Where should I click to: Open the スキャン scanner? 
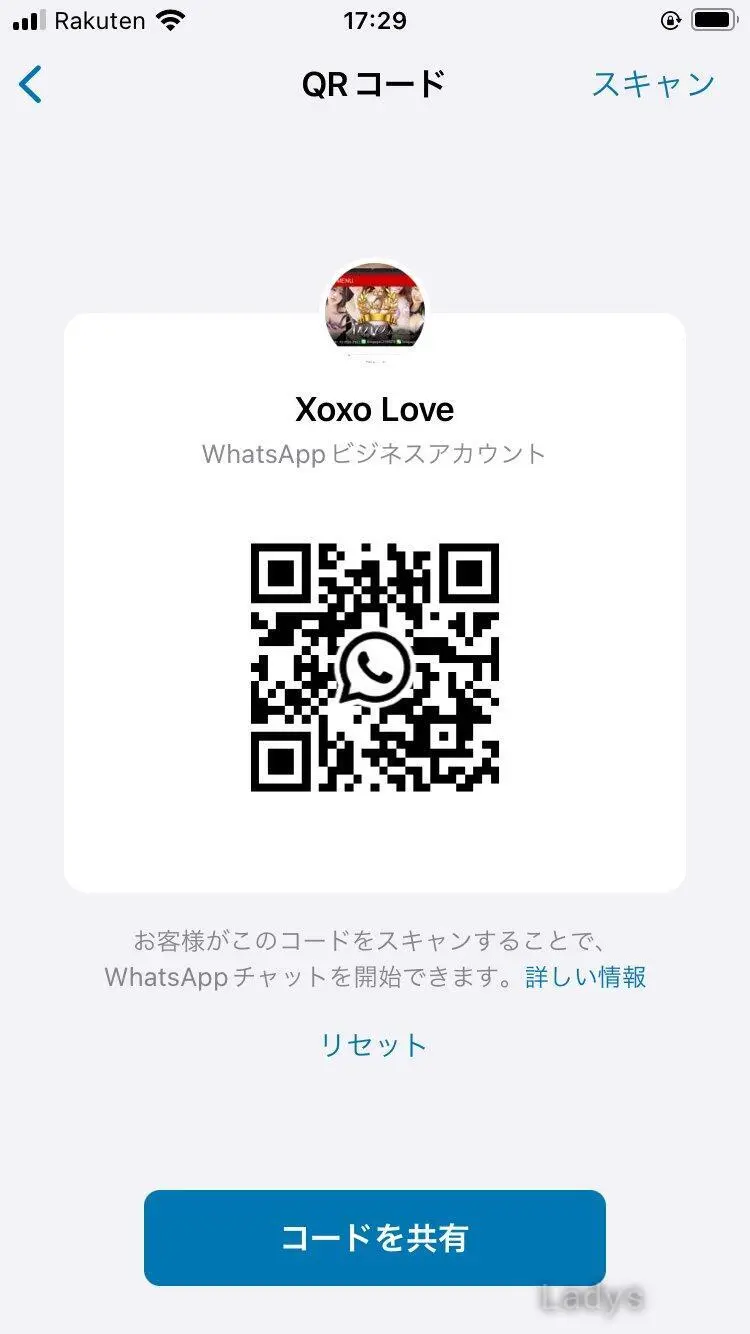click(653, 83)
